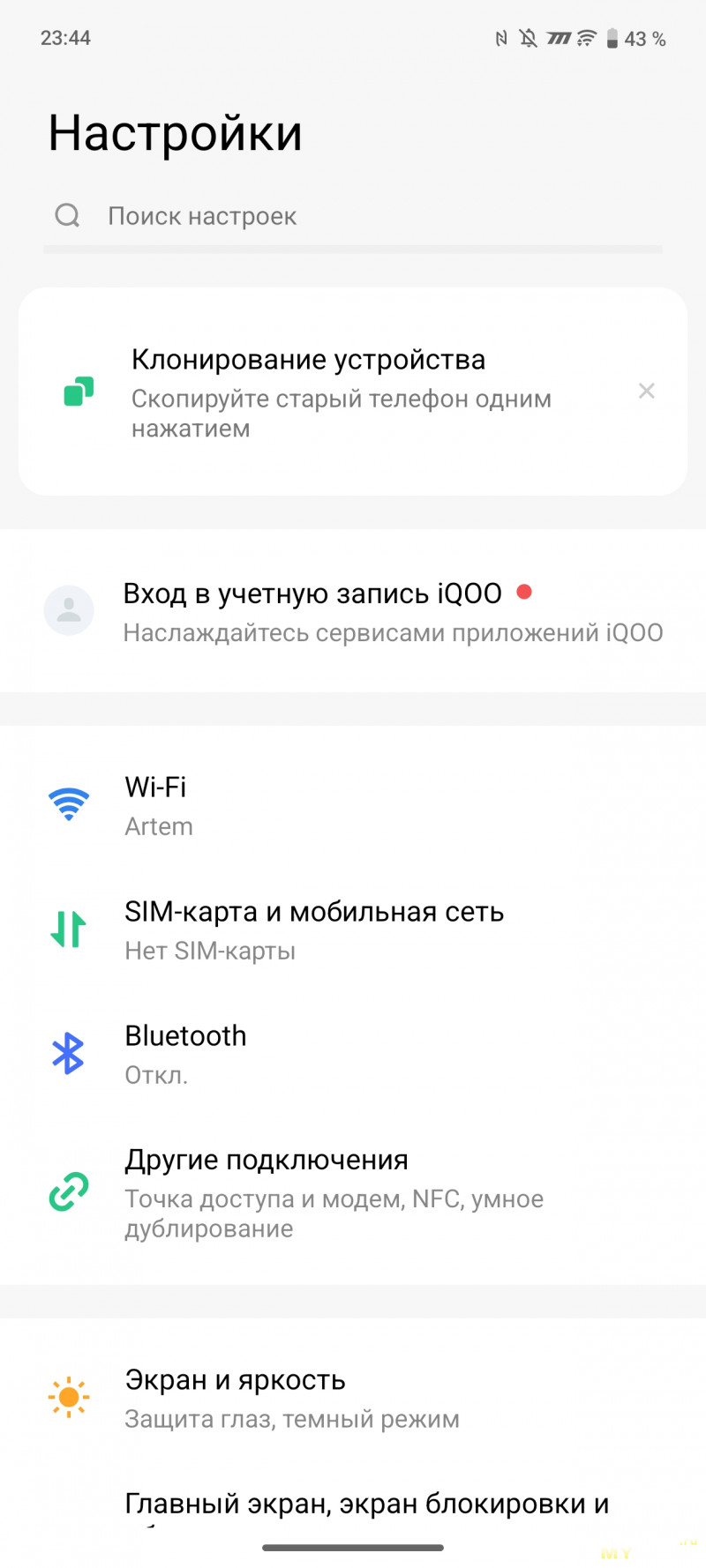Open Экран и яркость settings
This screenshot has height=1568, width=706.
click(353, 1398)
